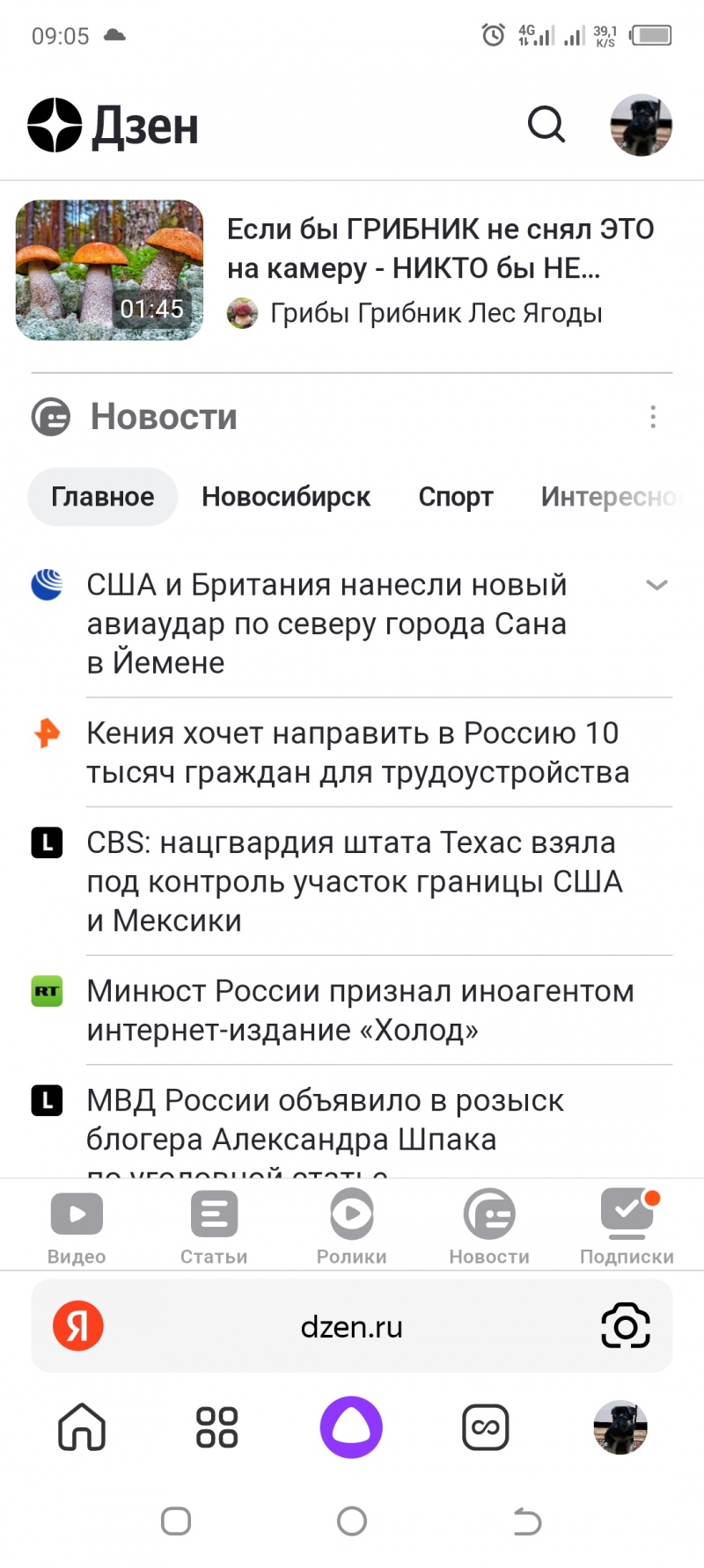Expand the Yemen airstrike news chevron

(656, 585)
